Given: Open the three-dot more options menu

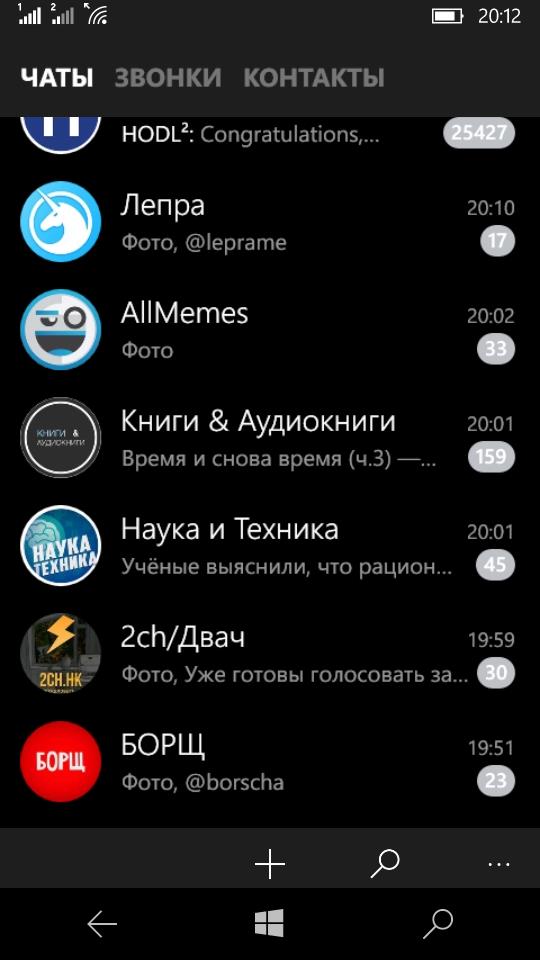Looking at the screenshot, I should pyautogui.click(x=500, y=864).
